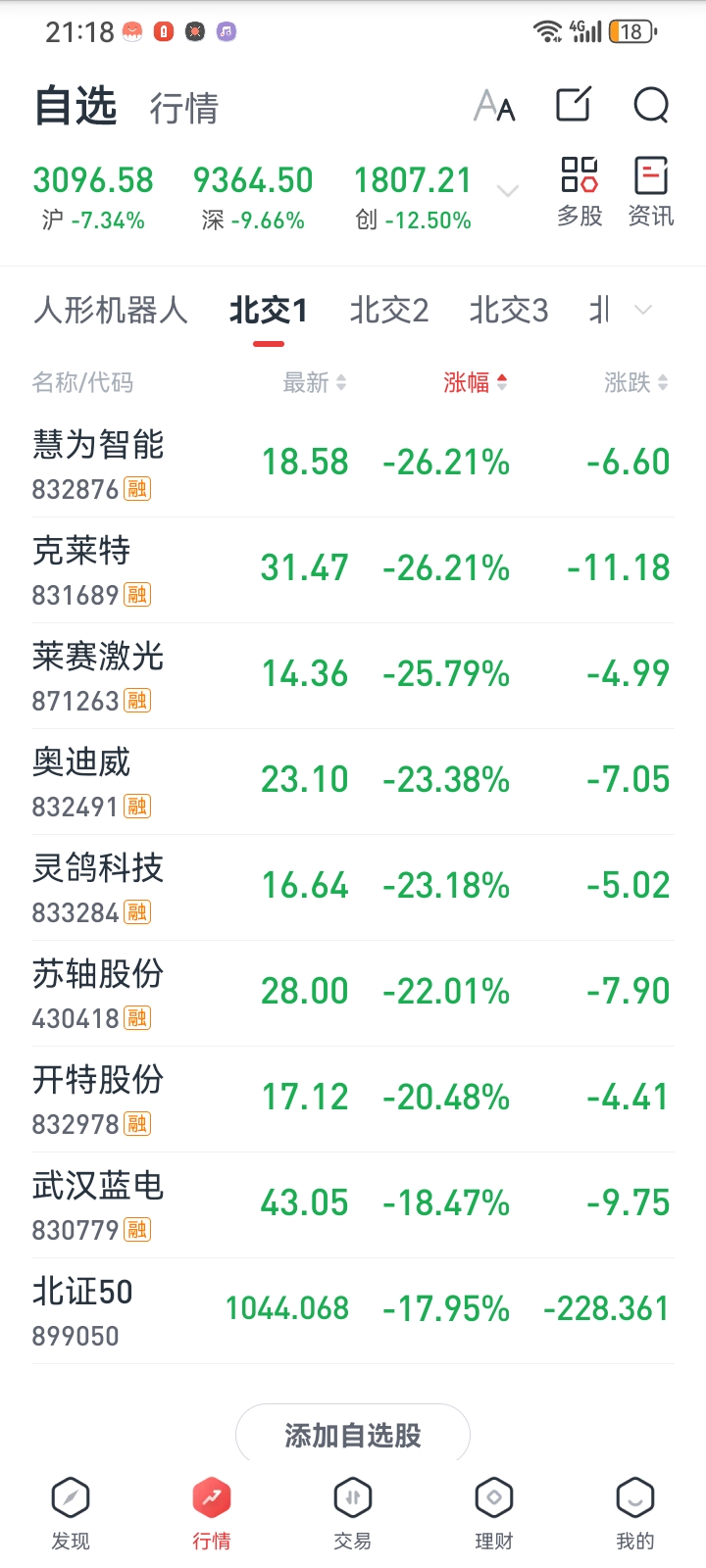
Task: Switch to the 北交2 group
Action: click(389, 311)
